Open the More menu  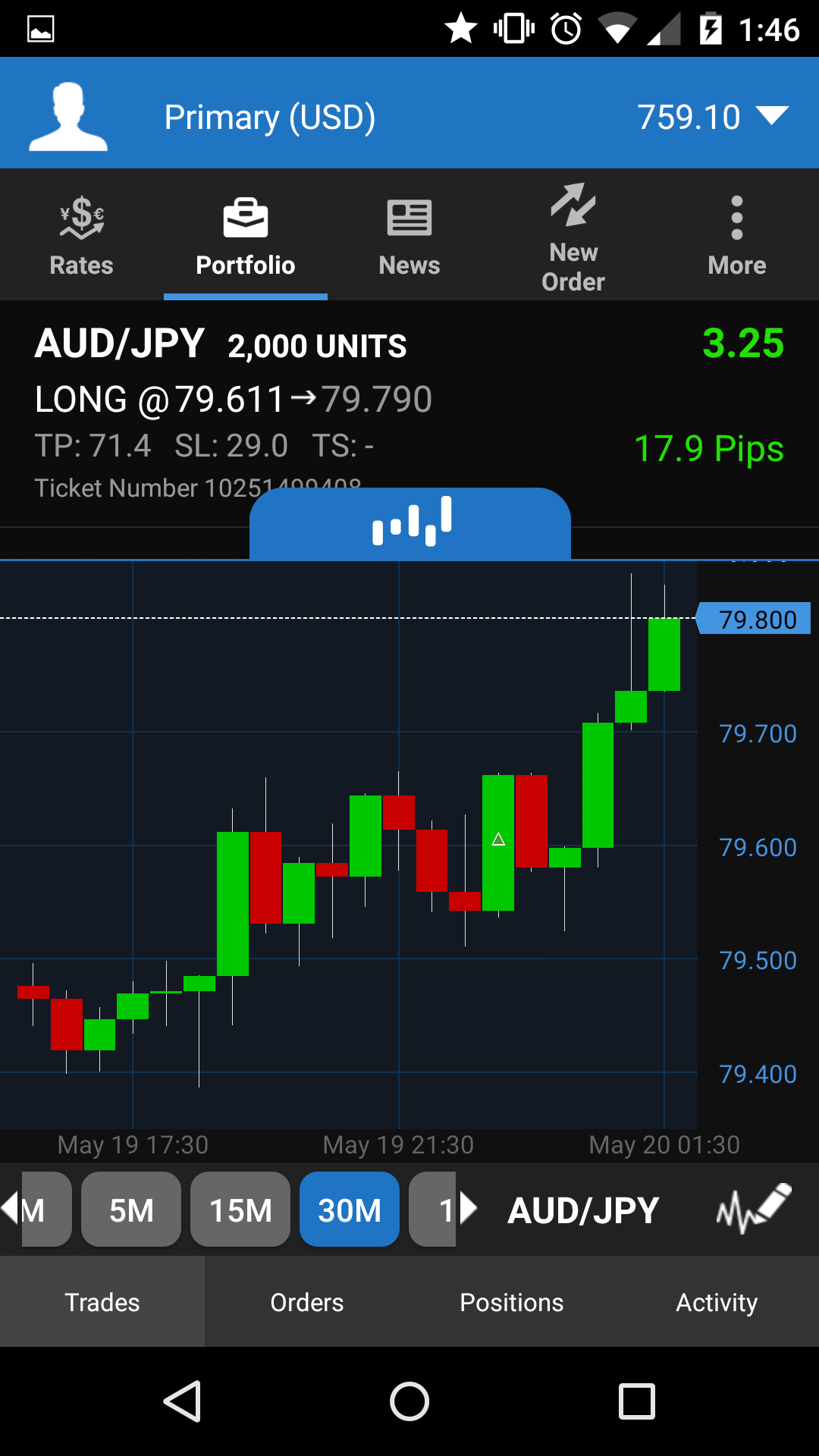[x=736, y=235]
